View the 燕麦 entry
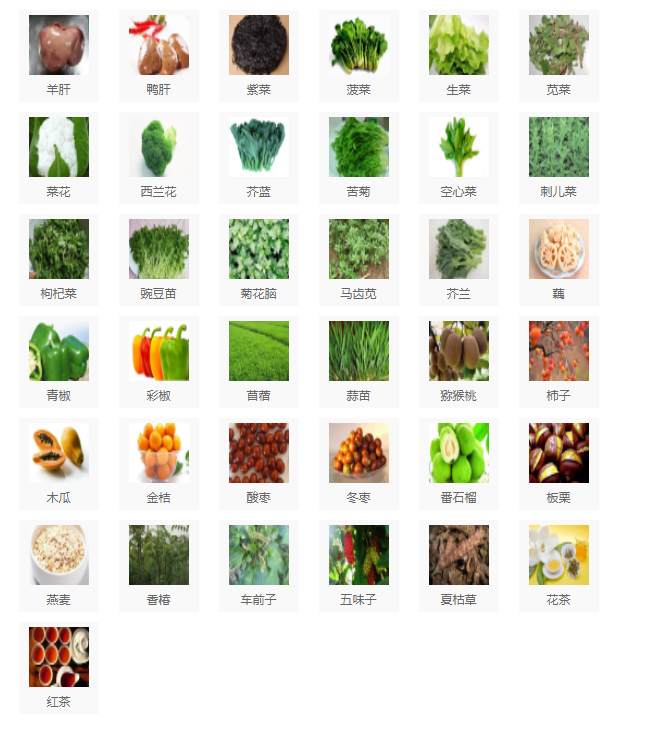 [x=59, y=556]
